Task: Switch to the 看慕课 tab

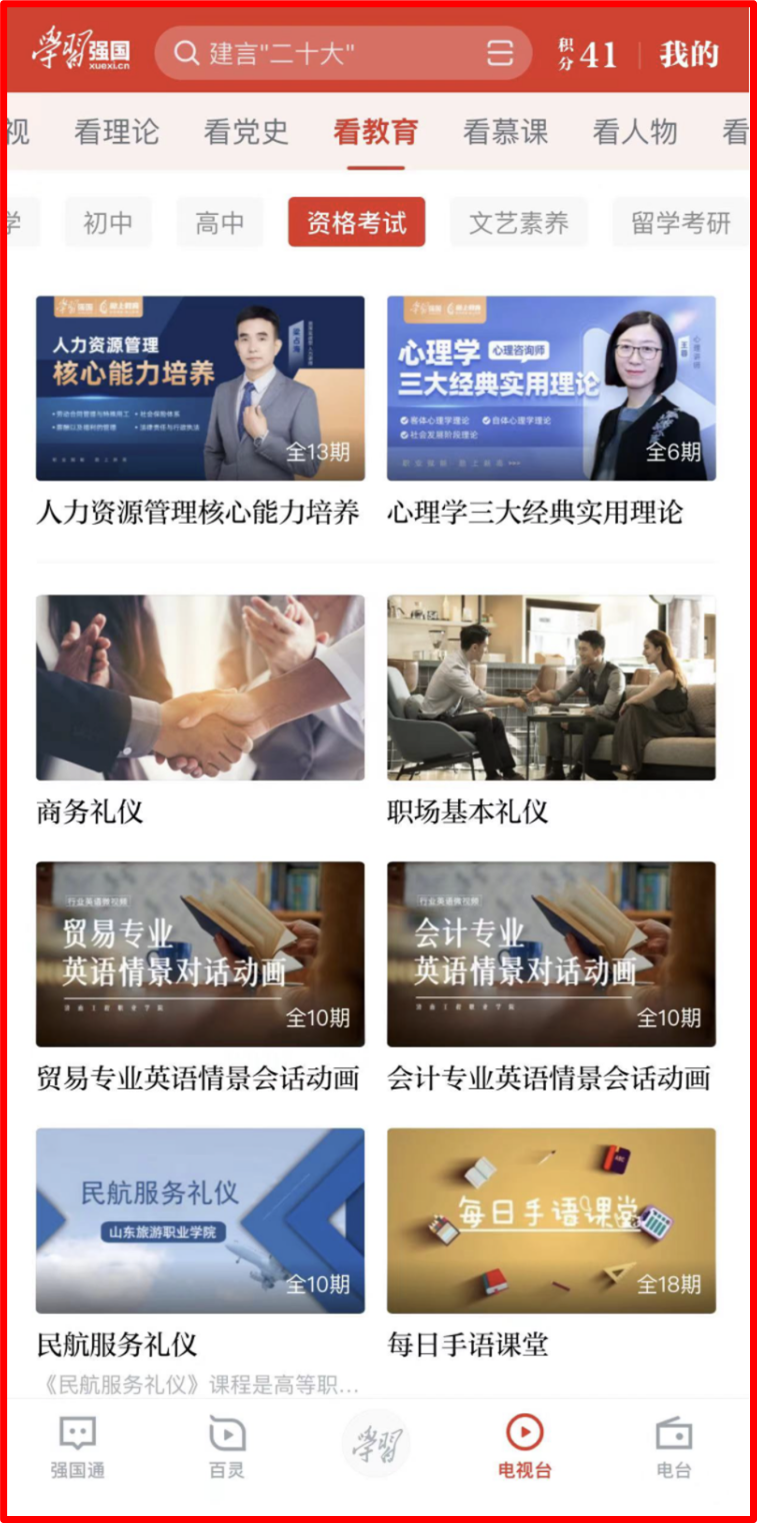Action: pyautogui.click(x=506, y=132)
